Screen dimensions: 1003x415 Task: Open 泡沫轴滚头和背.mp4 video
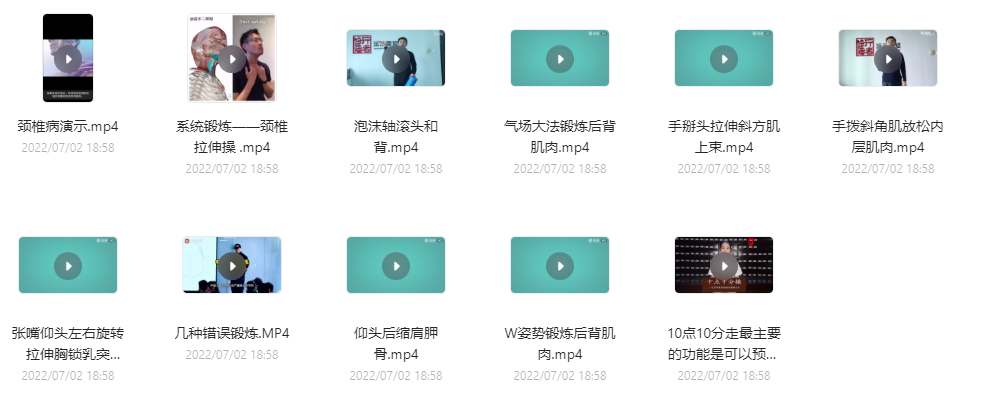[x=396, y=58]
